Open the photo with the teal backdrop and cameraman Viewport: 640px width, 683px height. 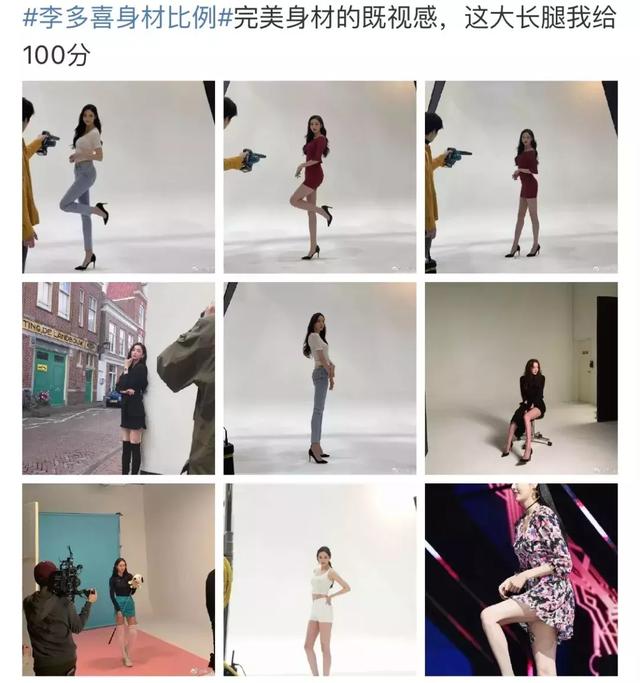point(118,579)
